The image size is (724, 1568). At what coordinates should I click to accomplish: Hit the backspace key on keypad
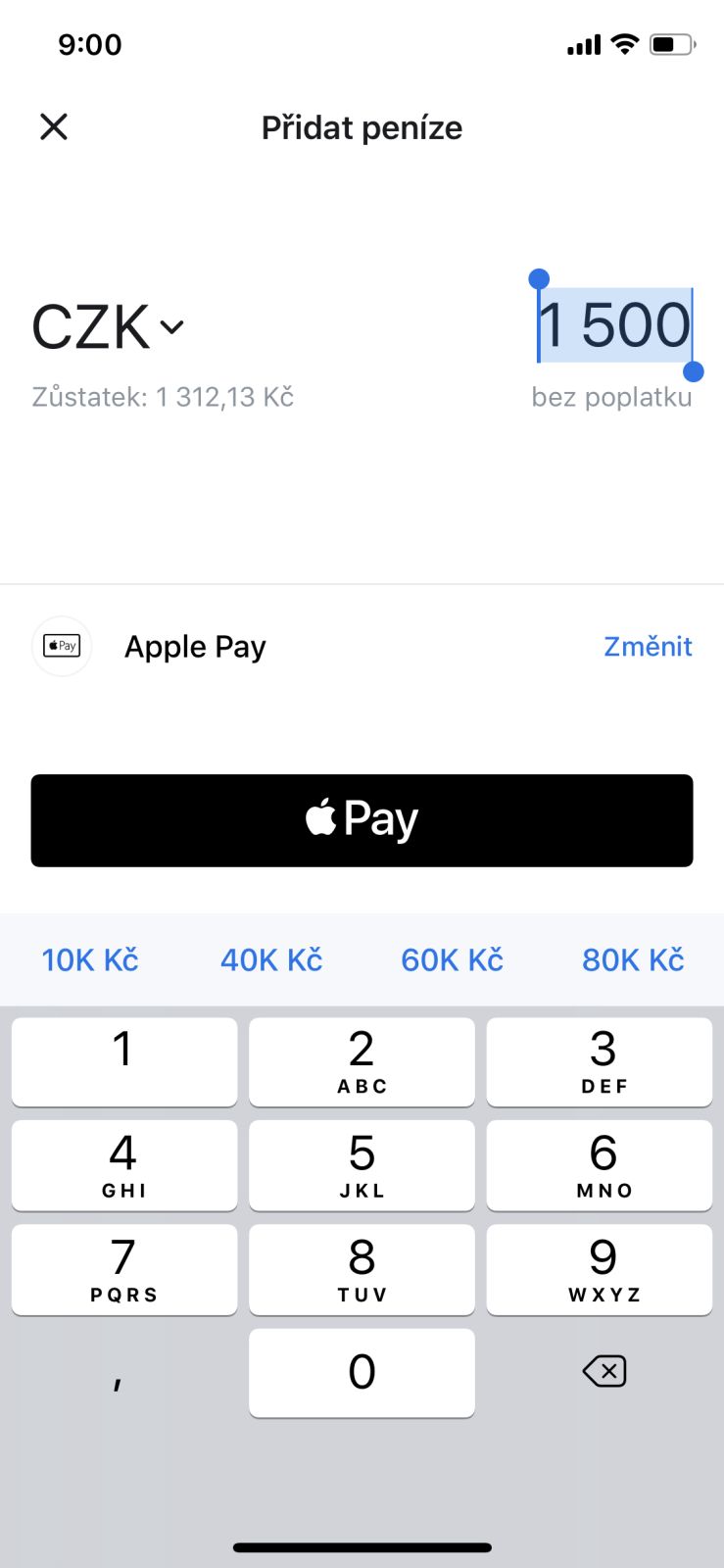click(603, 1371)
